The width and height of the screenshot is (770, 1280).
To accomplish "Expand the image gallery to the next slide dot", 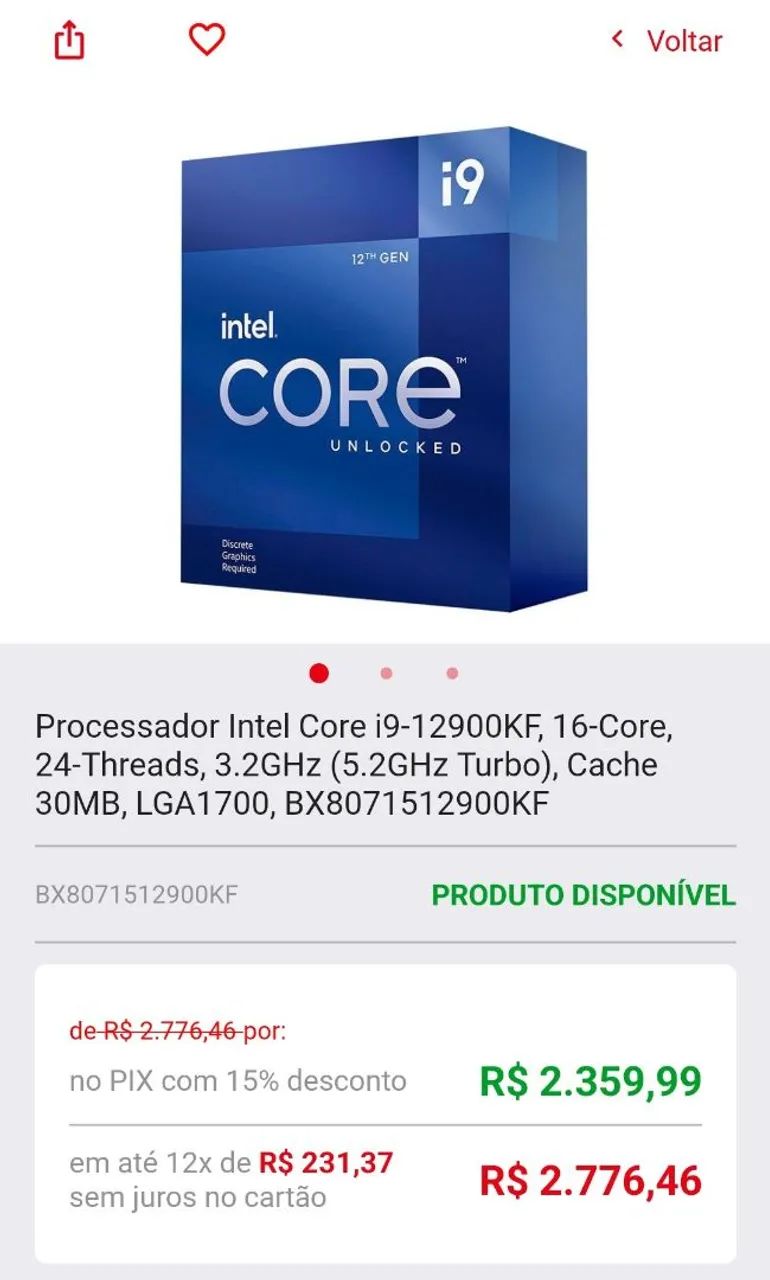I will (x=385, y=673).
